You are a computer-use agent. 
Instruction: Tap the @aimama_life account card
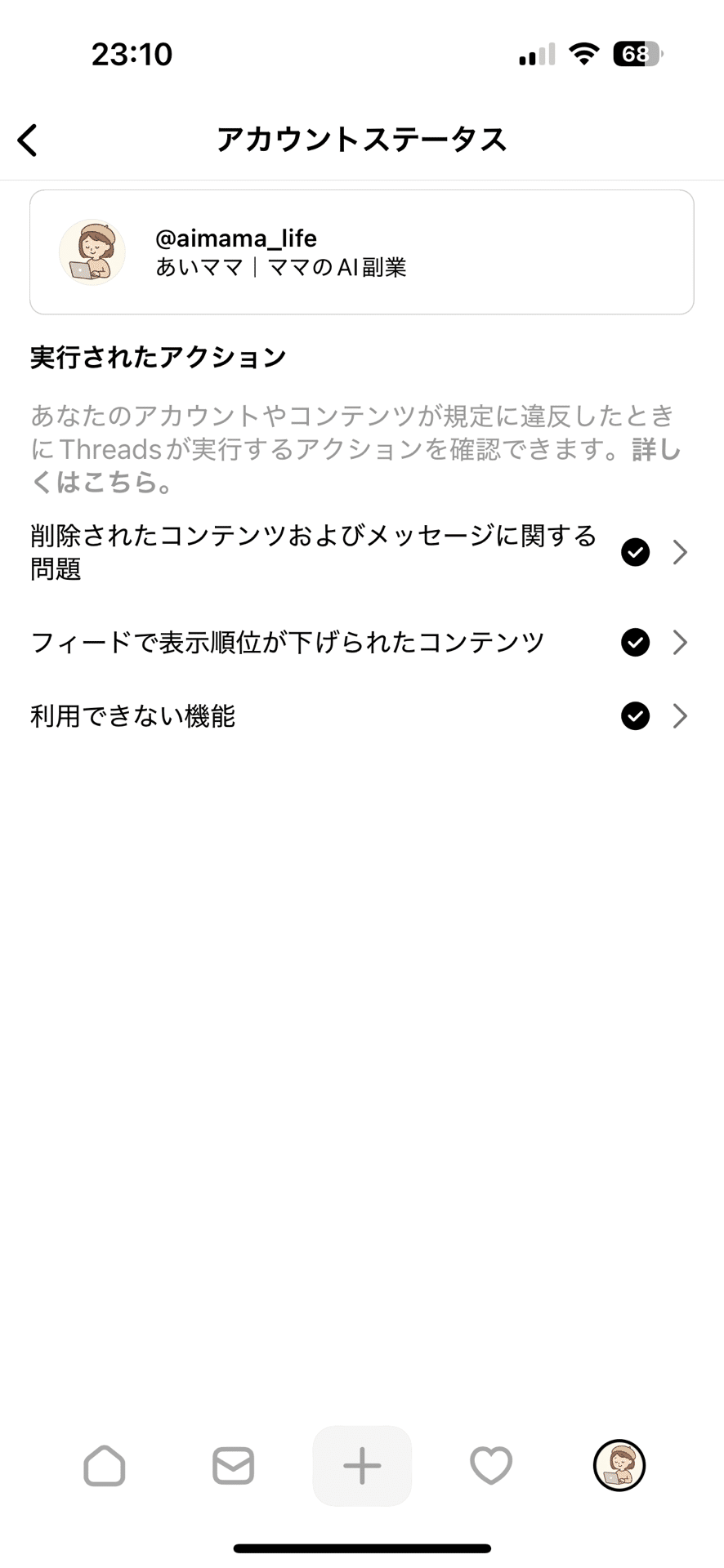(362, 251)
